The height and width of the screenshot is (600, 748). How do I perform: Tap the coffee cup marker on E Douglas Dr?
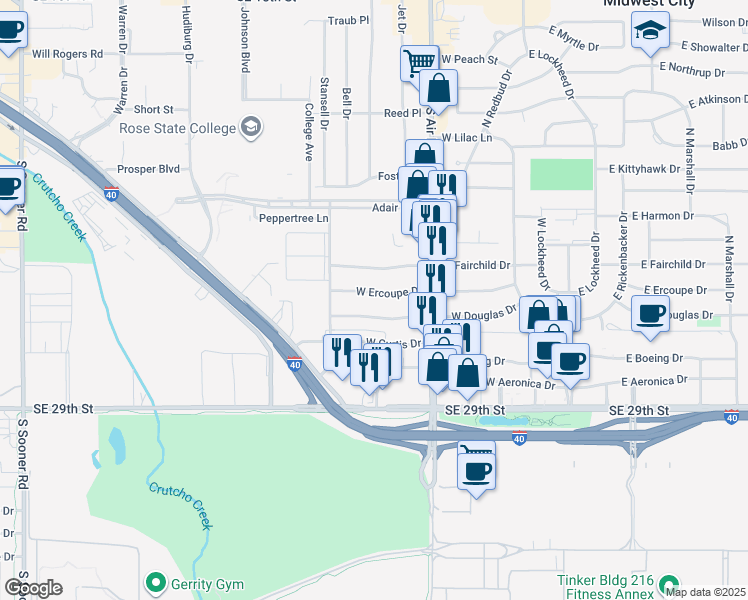pos(650,316)
